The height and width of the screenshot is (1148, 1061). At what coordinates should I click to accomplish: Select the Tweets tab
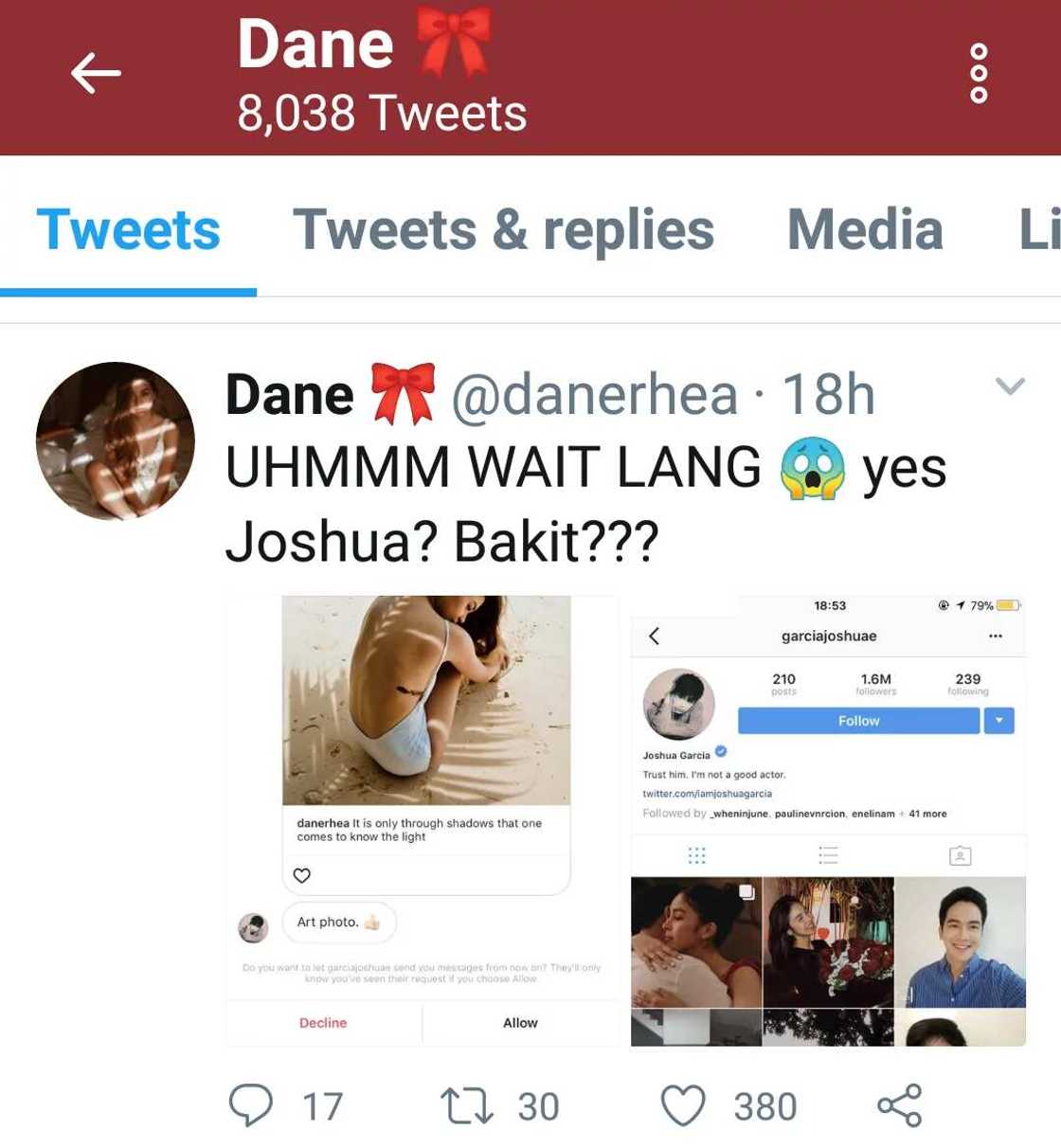[x=128, y=230]
